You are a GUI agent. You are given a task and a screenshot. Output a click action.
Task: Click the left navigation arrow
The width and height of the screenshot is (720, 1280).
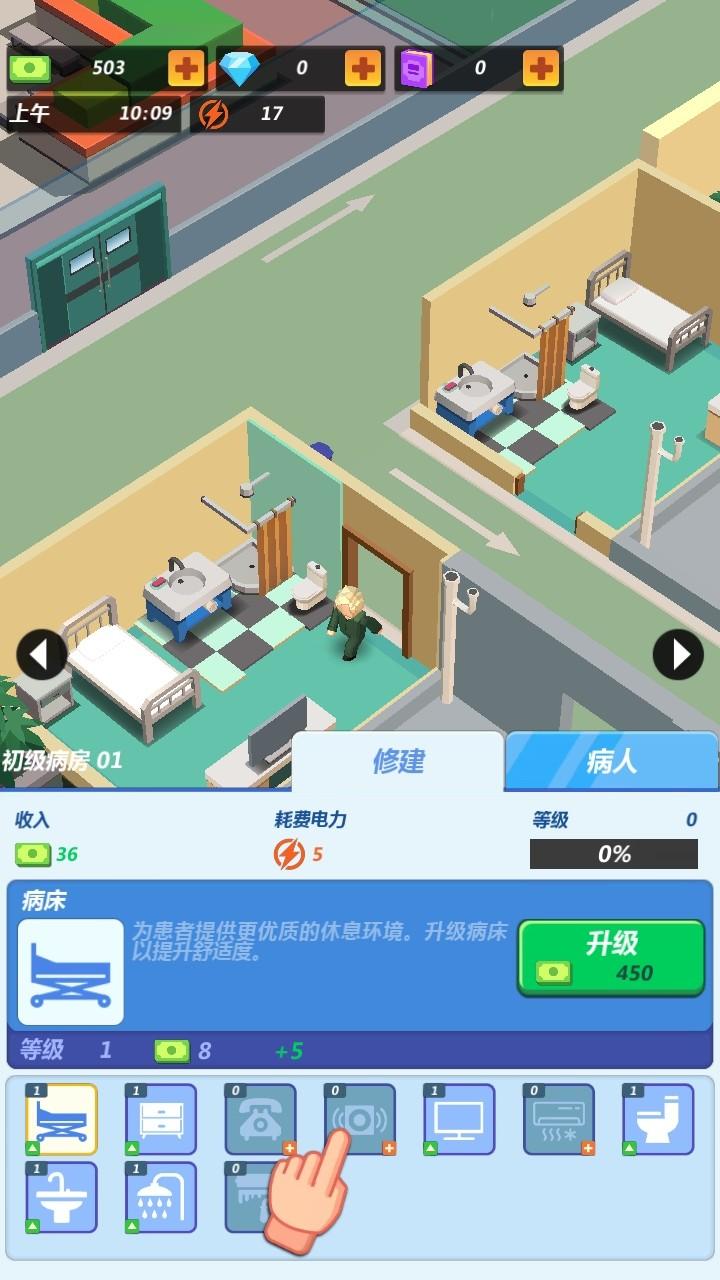click(x=40, y=652)
